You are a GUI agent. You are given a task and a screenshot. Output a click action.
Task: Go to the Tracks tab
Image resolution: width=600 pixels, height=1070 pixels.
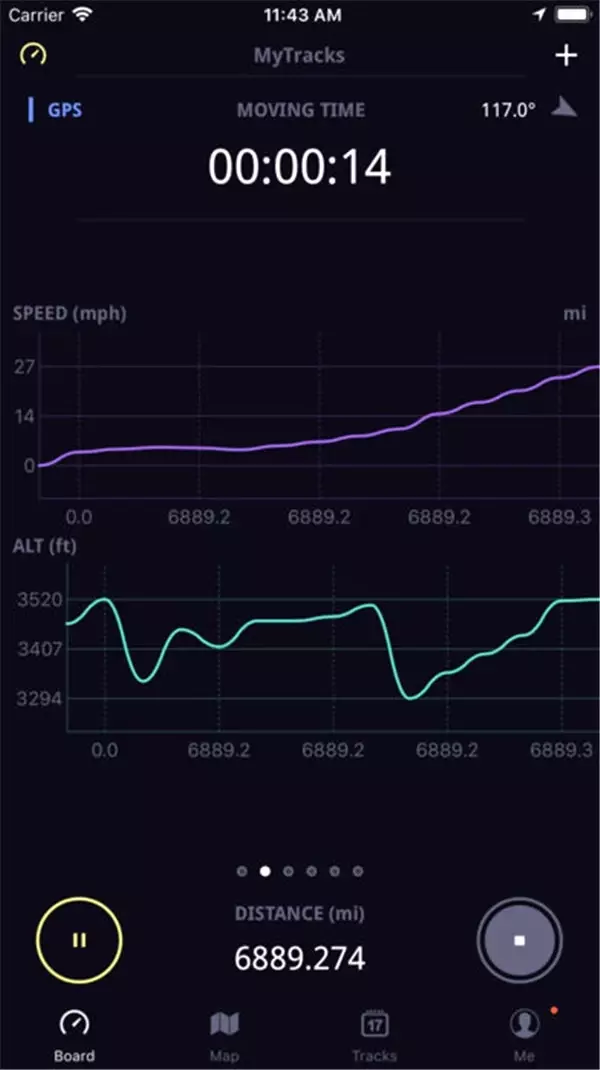point(374,1034)
